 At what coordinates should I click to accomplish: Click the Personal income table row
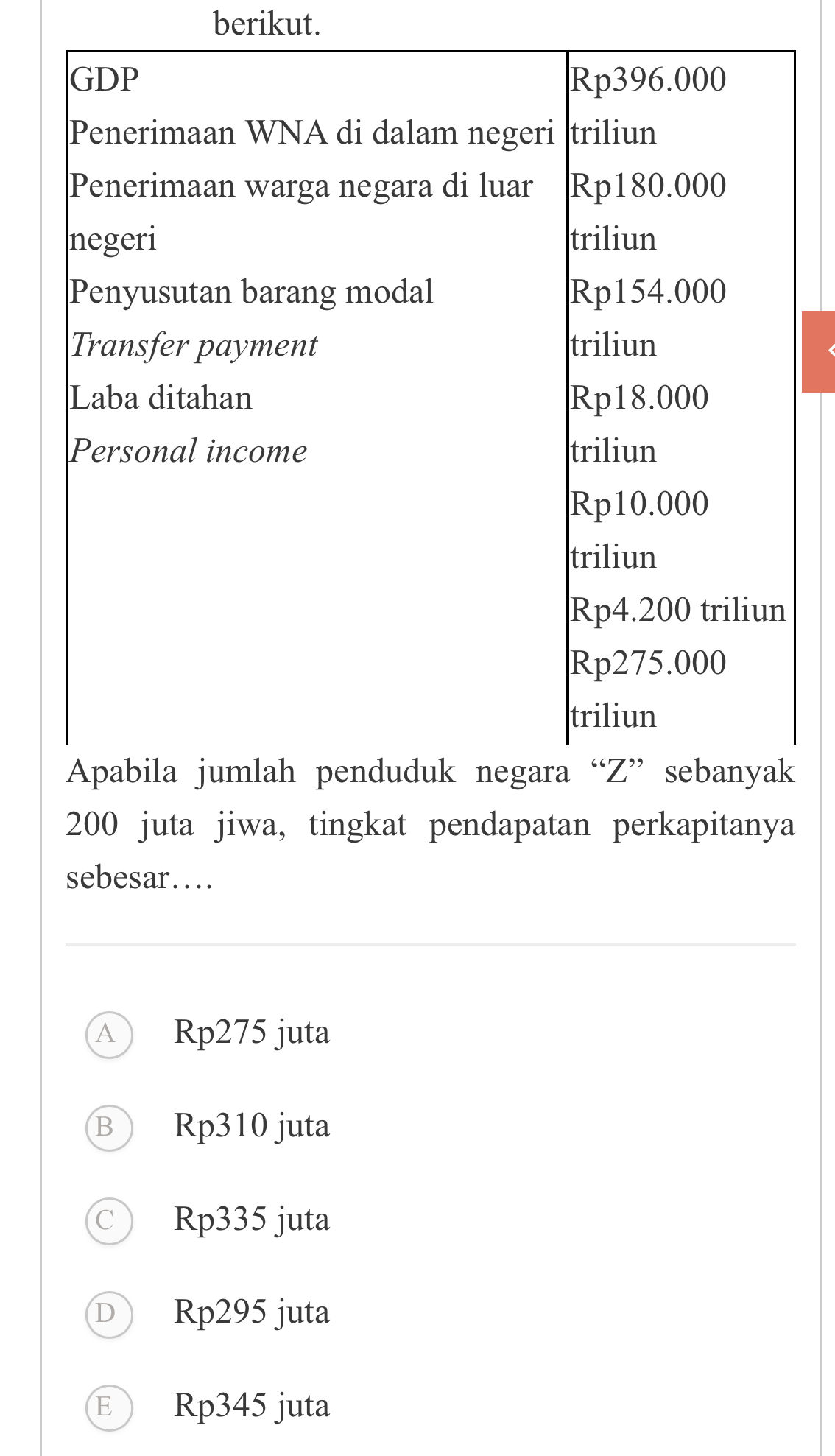pos(189,449)
